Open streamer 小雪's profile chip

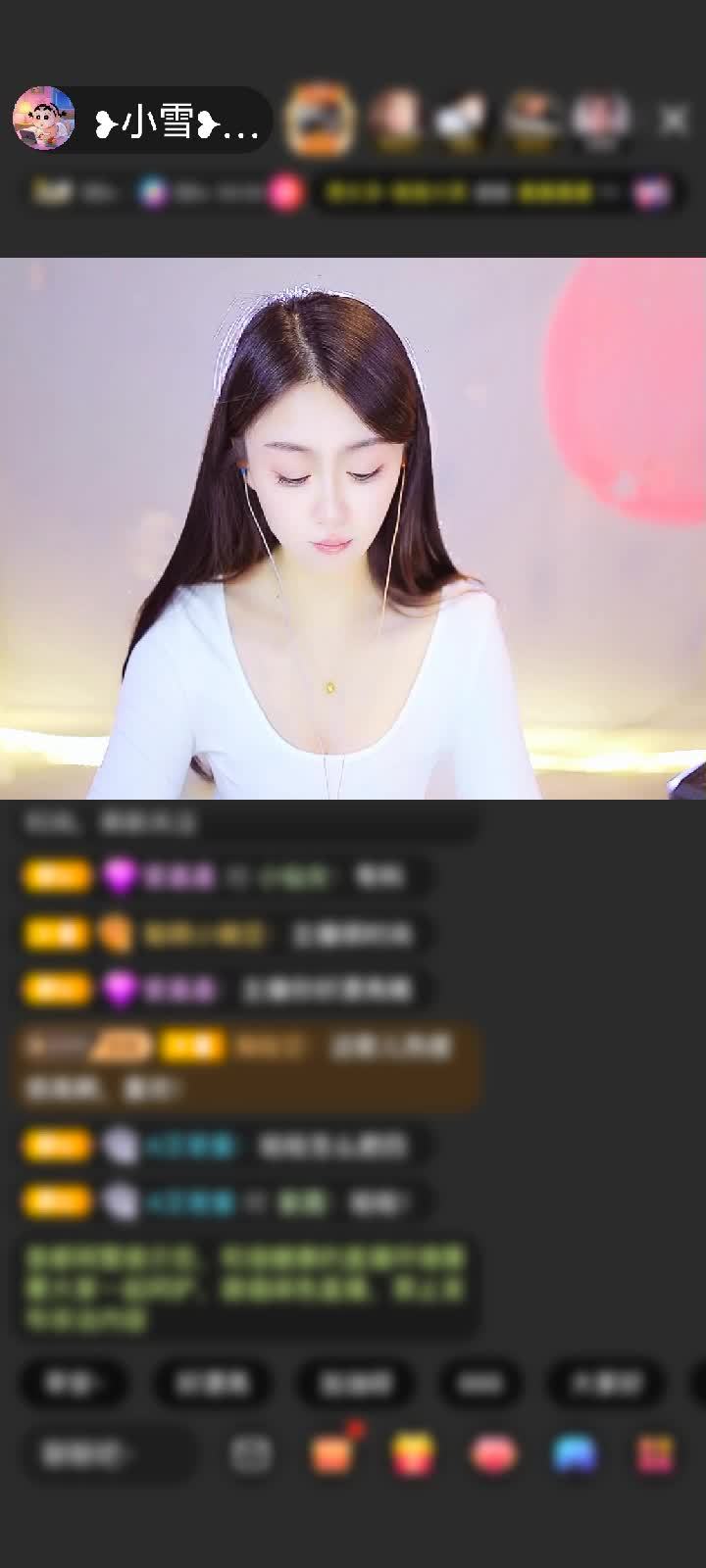pos(142,120)
